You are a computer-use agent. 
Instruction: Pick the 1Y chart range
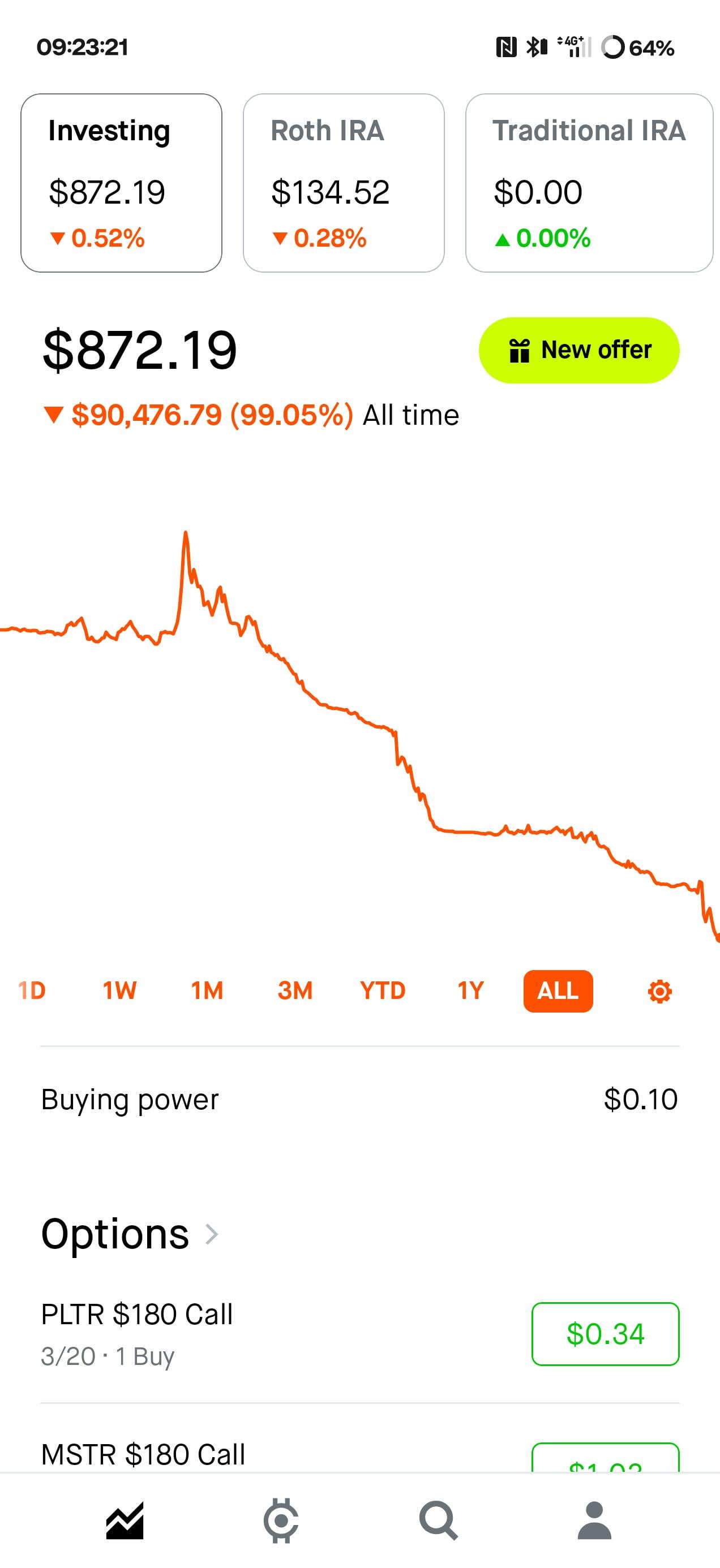(x=470, y=991)
